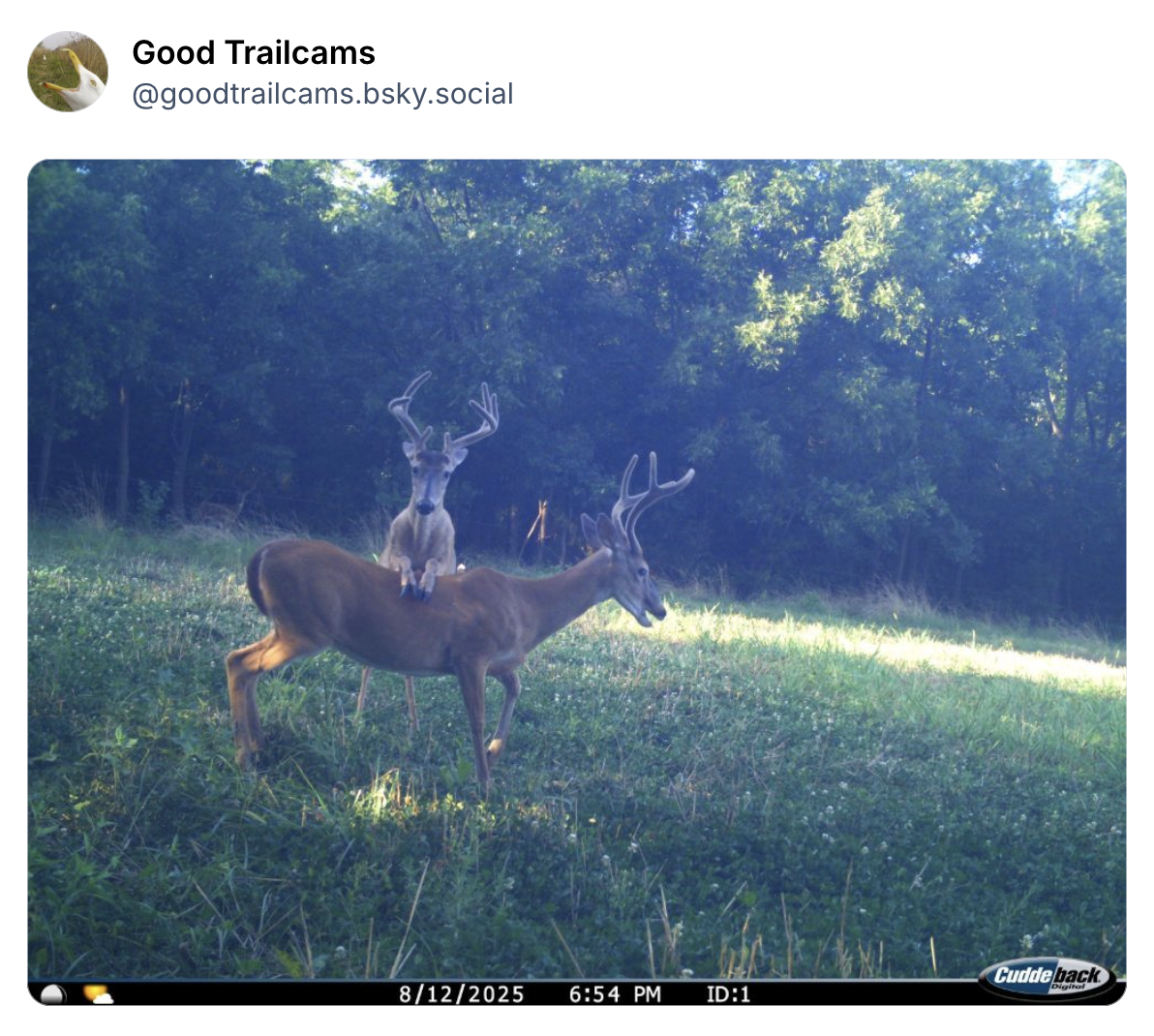Screen dimensions: 1154x1036
Task: Open the @goodtrailcams.bsky.social handle
Action: tap(321, 94)
